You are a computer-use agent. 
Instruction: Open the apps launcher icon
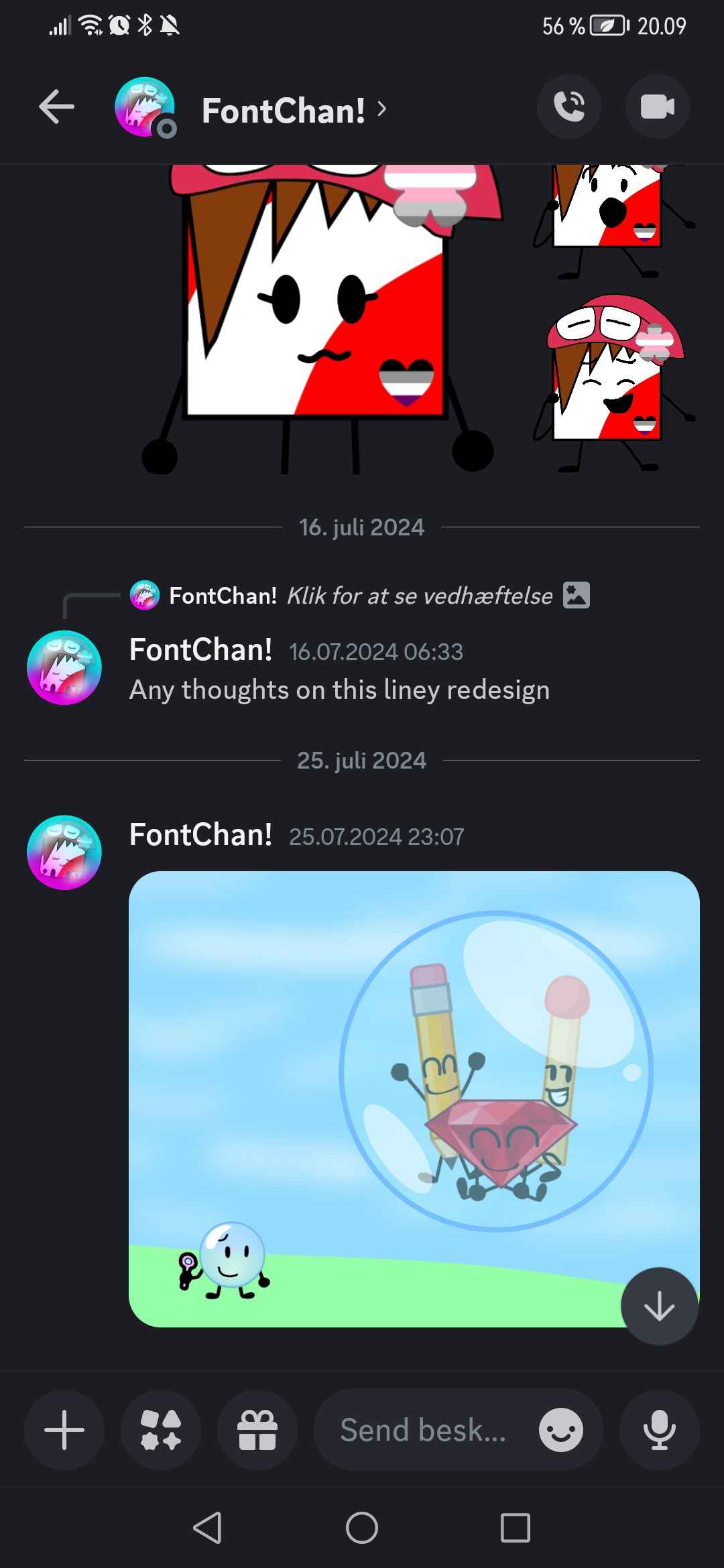(161, 1430)
